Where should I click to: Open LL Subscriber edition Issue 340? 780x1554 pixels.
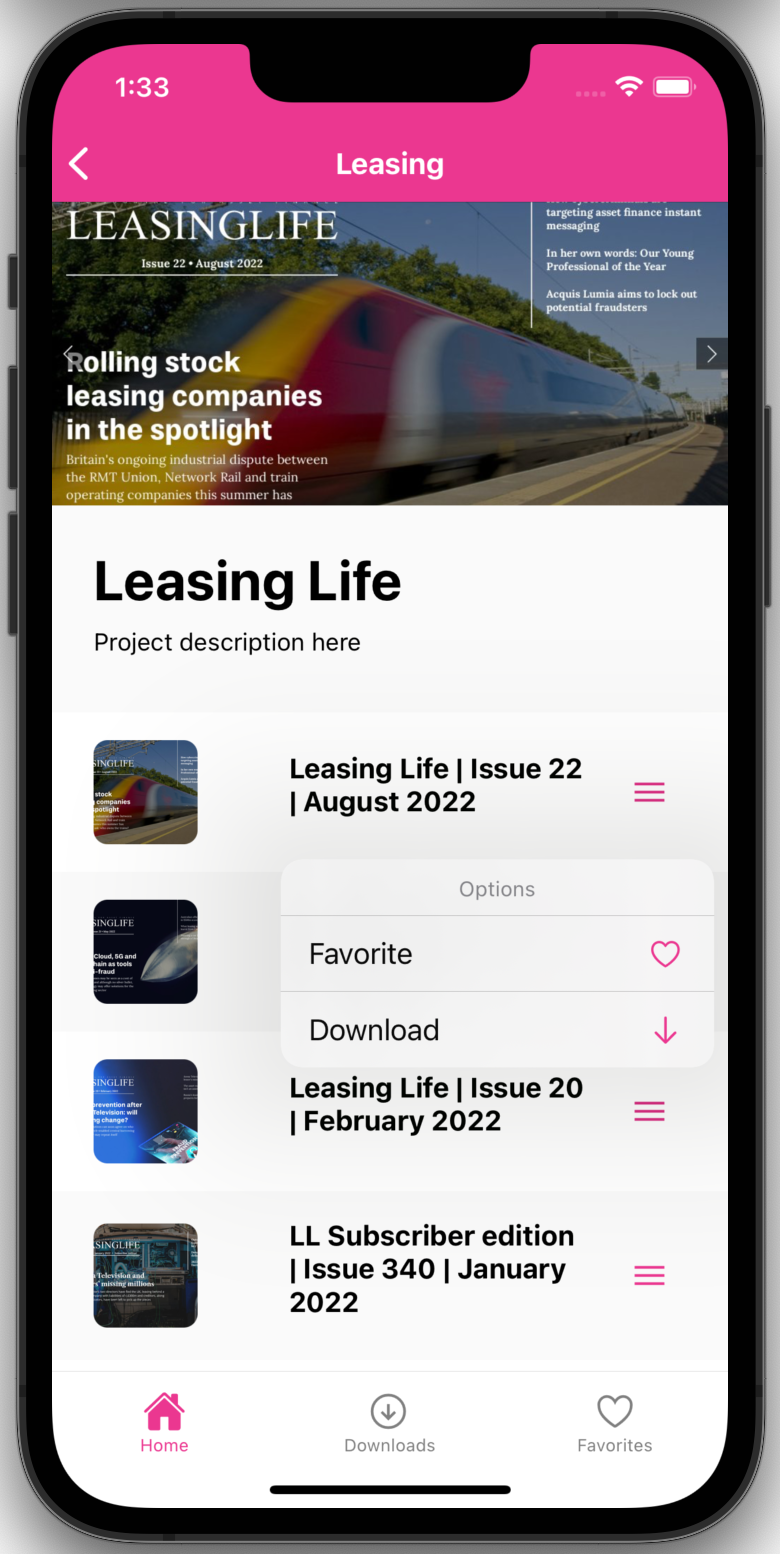[431, 1268]
